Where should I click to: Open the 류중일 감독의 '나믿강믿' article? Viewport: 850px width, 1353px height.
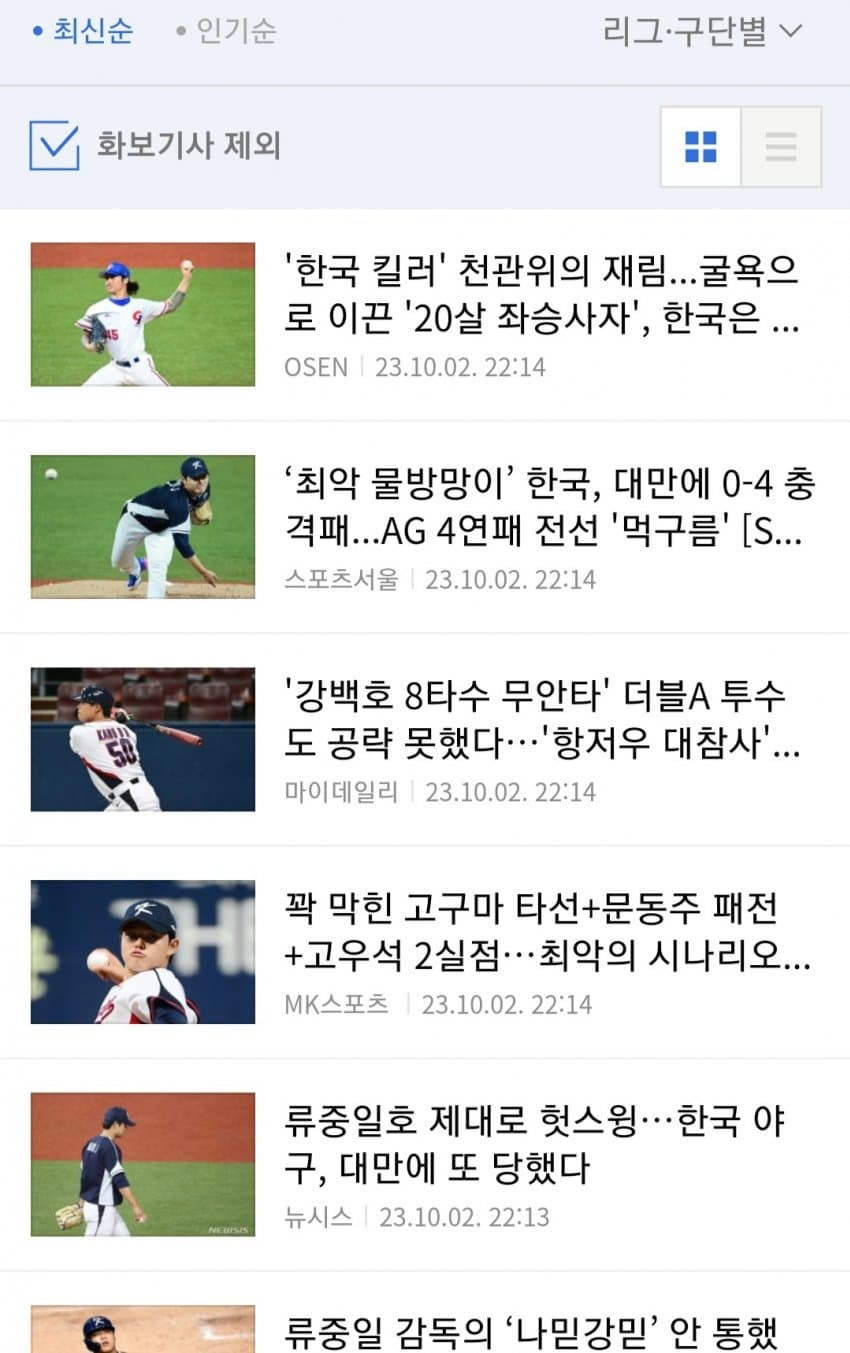tap(530, 1330)
